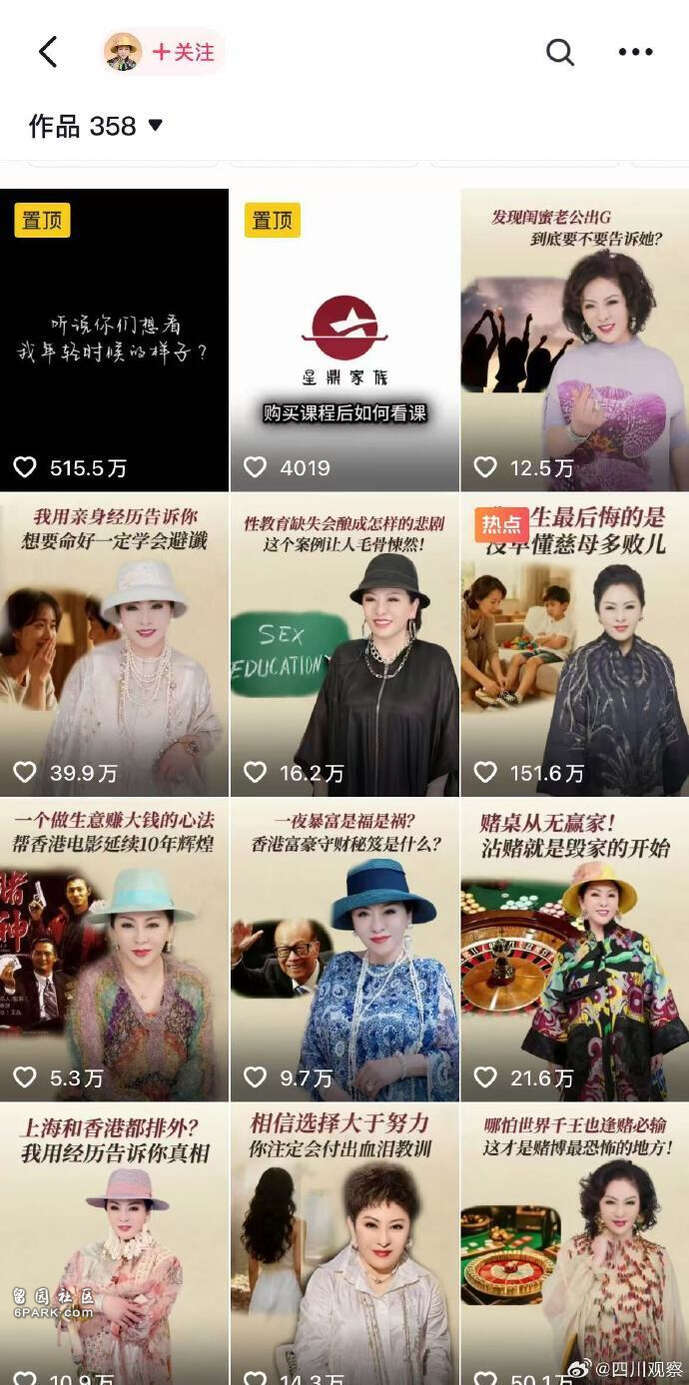Open the search icon in the header
This screenshot has width=689, height=1385.
click(x=560, y=52)
